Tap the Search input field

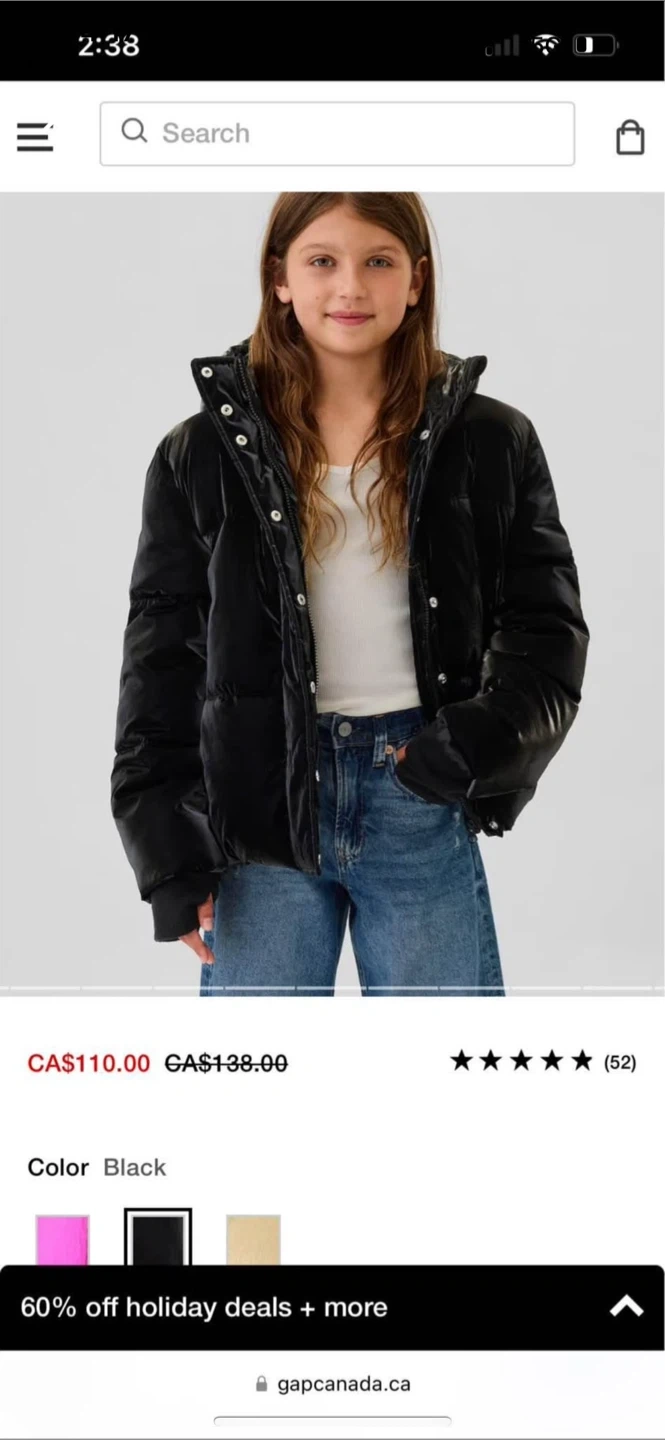click(337, 133)
